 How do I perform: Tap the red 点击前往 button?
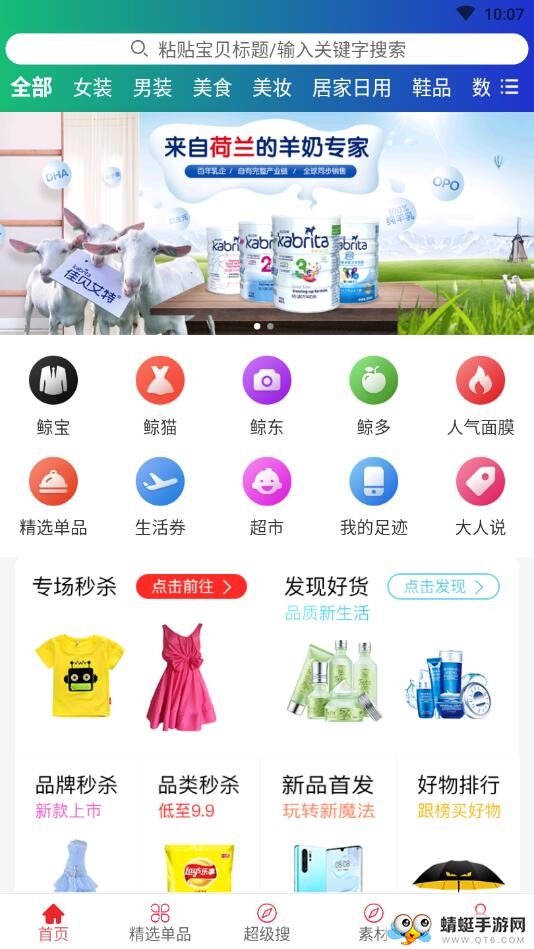point(191,586)
